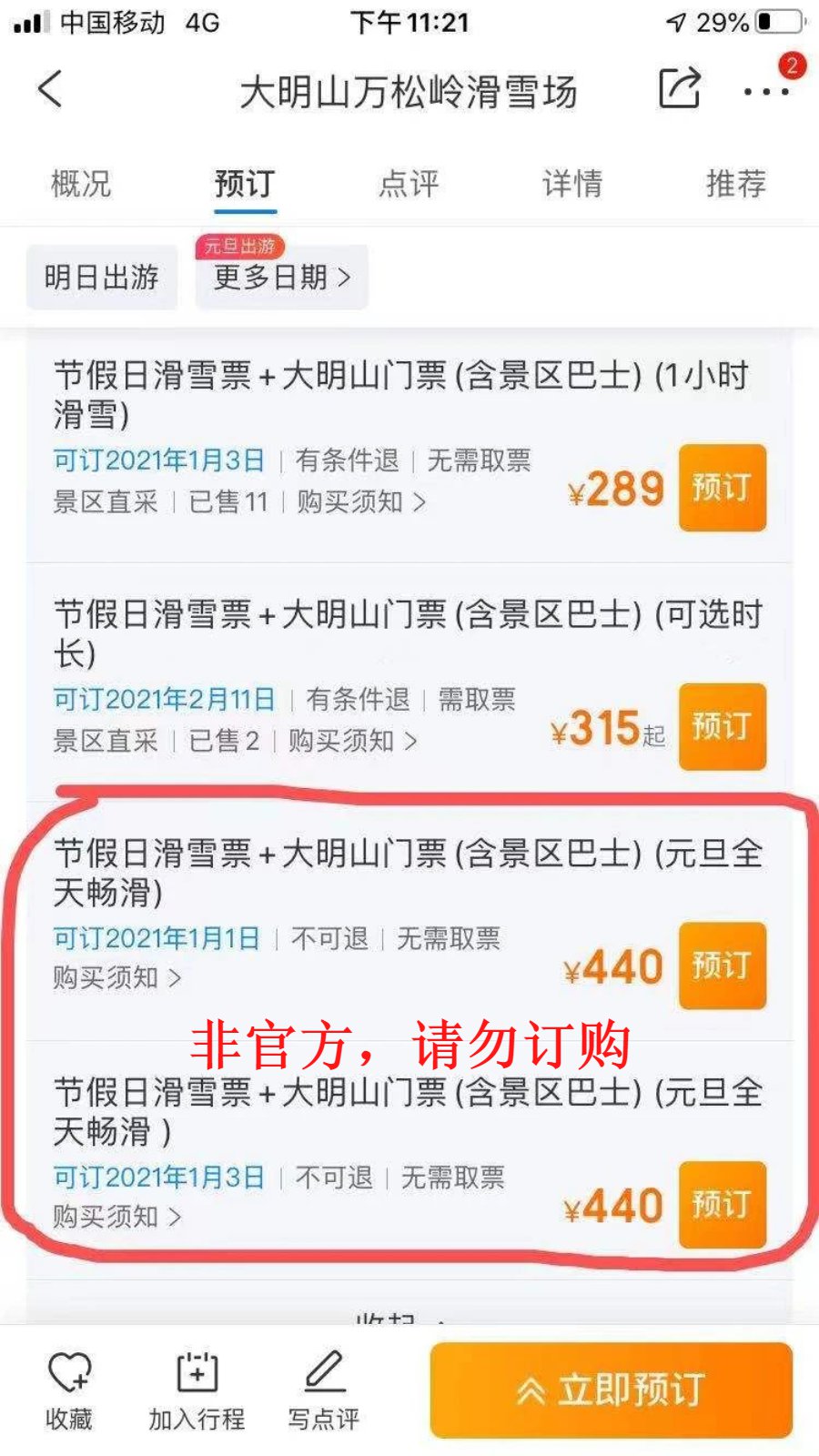Tap the 立即预订 button

click(611, 1390)
